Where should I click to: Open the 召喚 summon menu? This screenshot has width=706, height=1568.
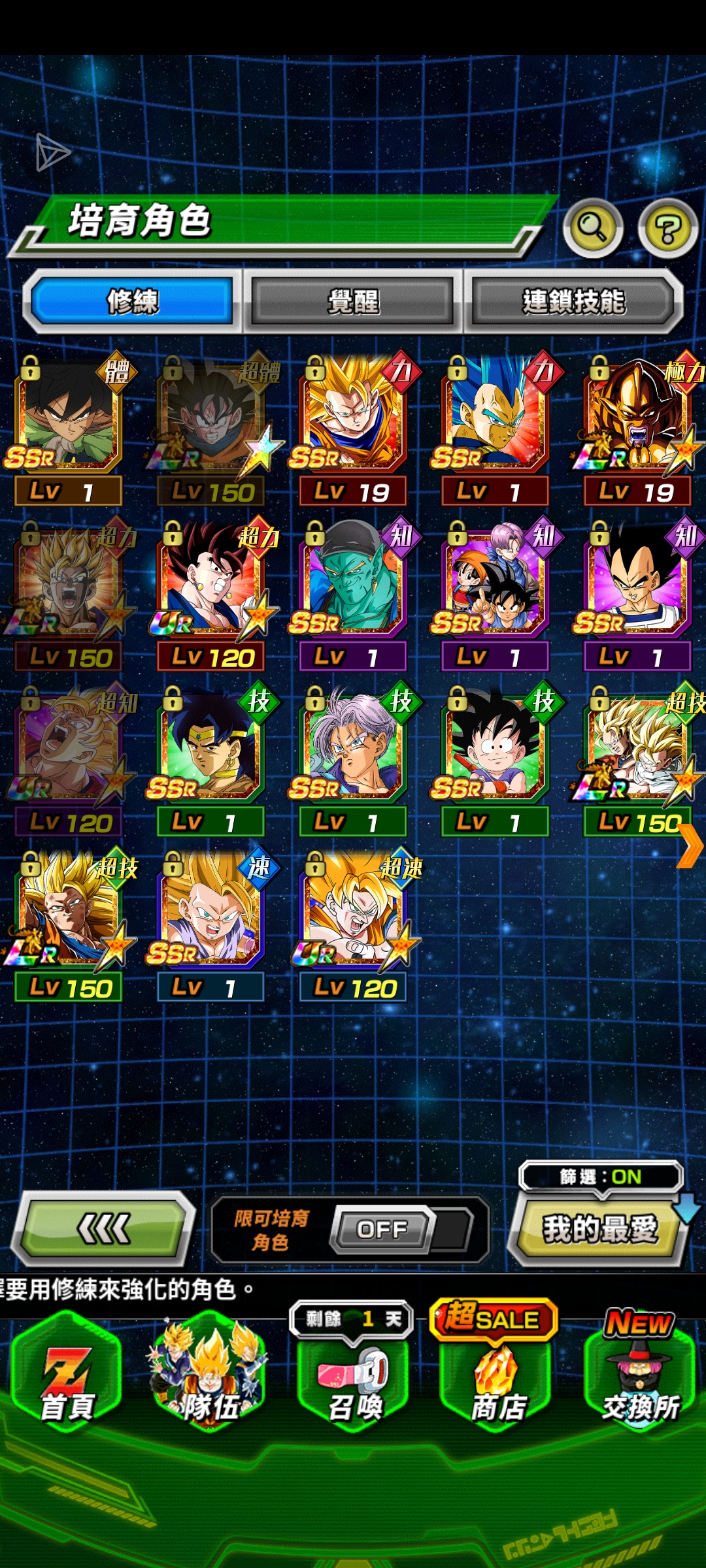pyautogui.click(x=354, y=1382)
